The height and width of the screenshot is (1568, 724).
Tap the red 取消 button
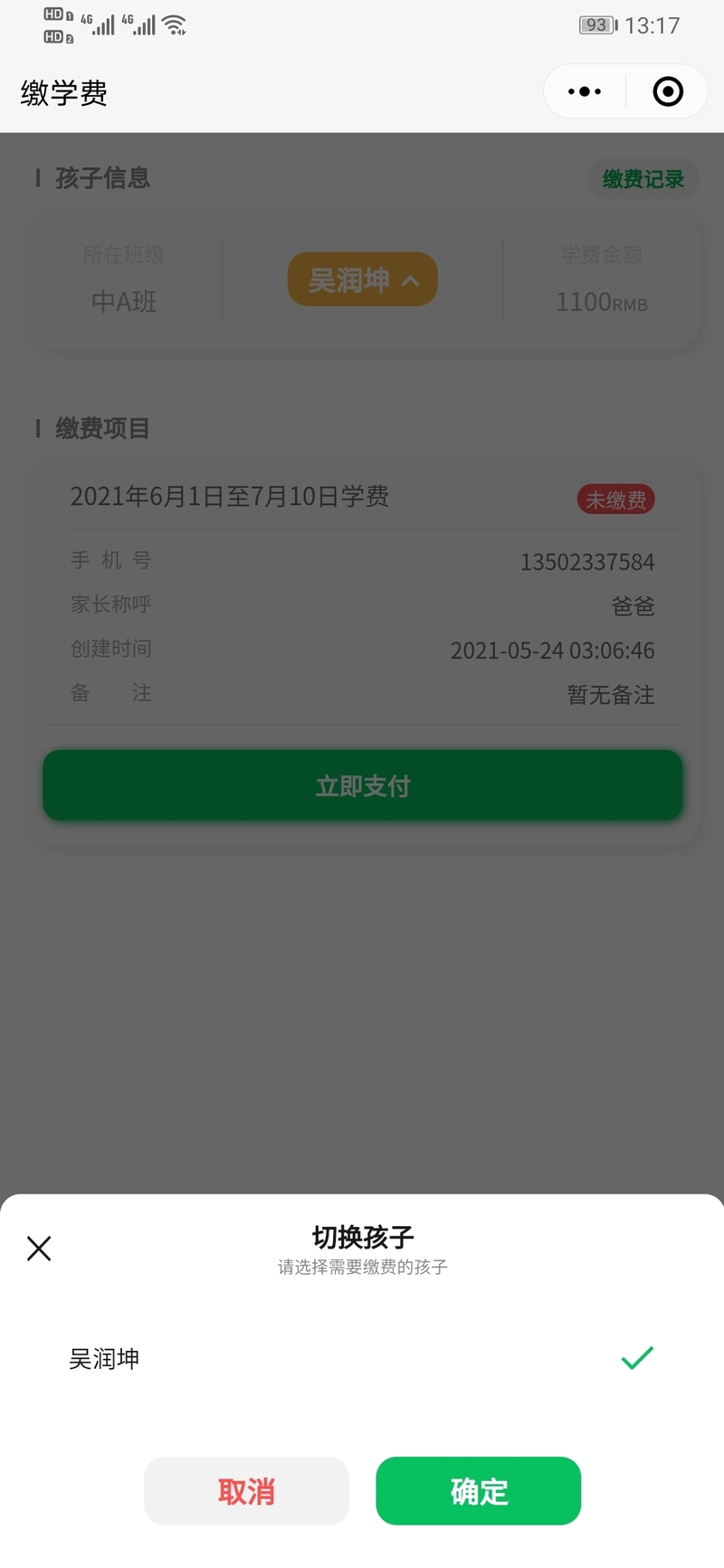tap(246, 1490)
